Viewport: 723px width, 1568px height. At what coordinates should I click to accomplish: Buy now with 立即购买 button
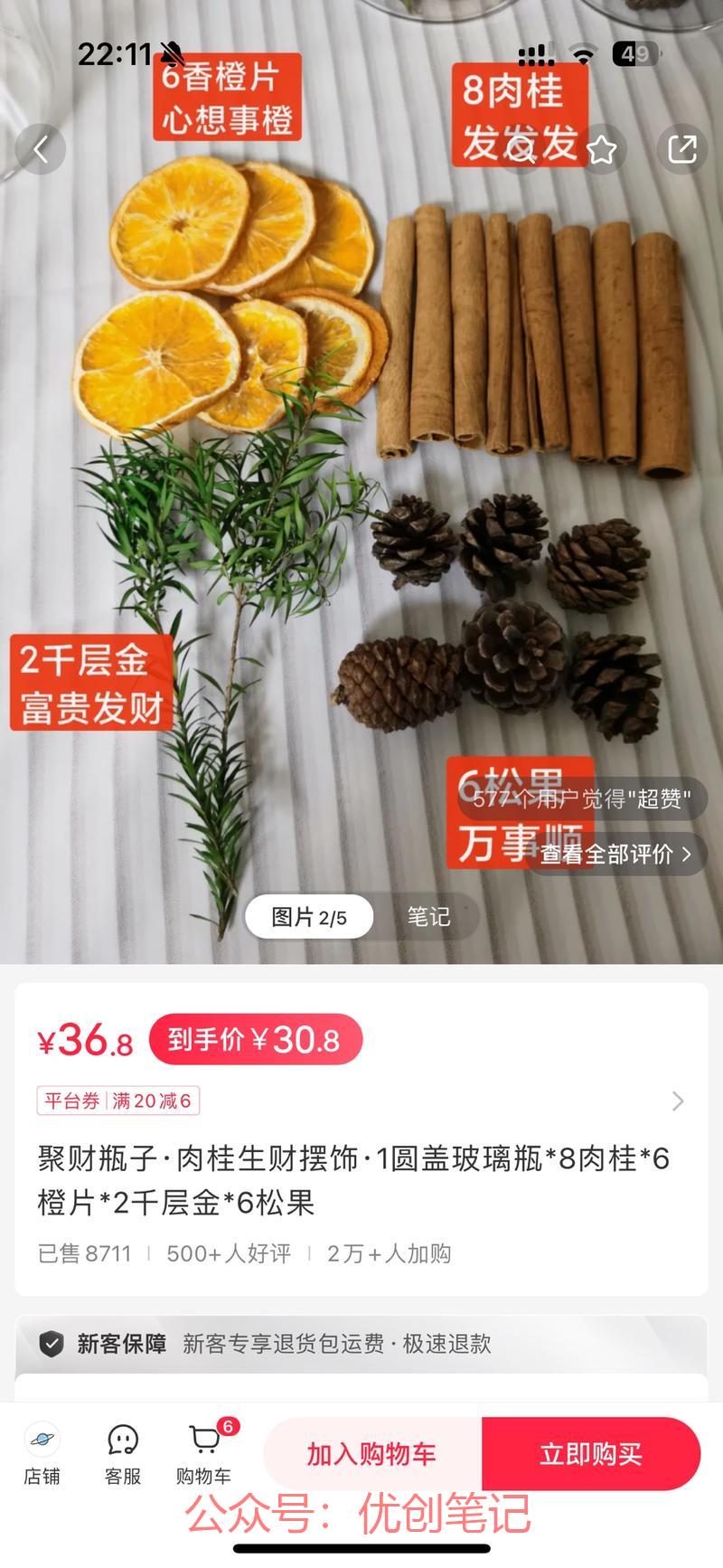pos(591,1454)
